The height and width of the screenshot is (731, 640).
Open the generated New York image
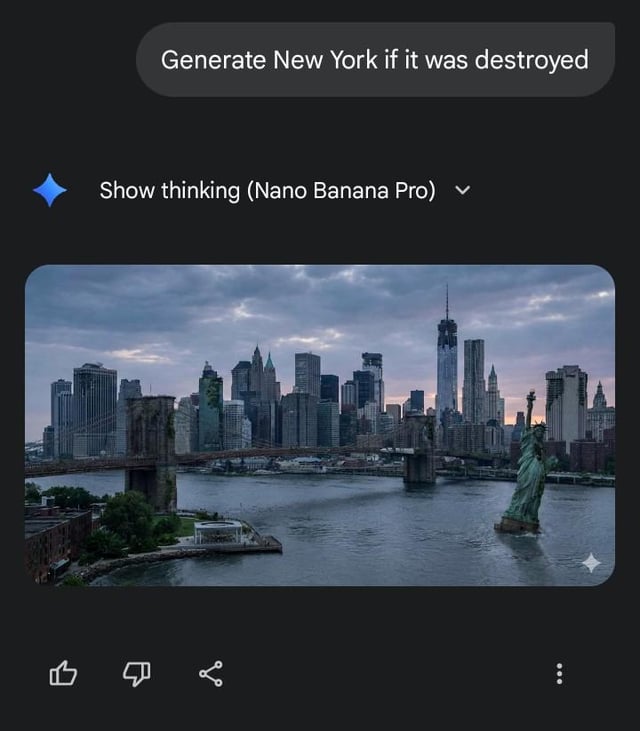[x=320, y=425]
